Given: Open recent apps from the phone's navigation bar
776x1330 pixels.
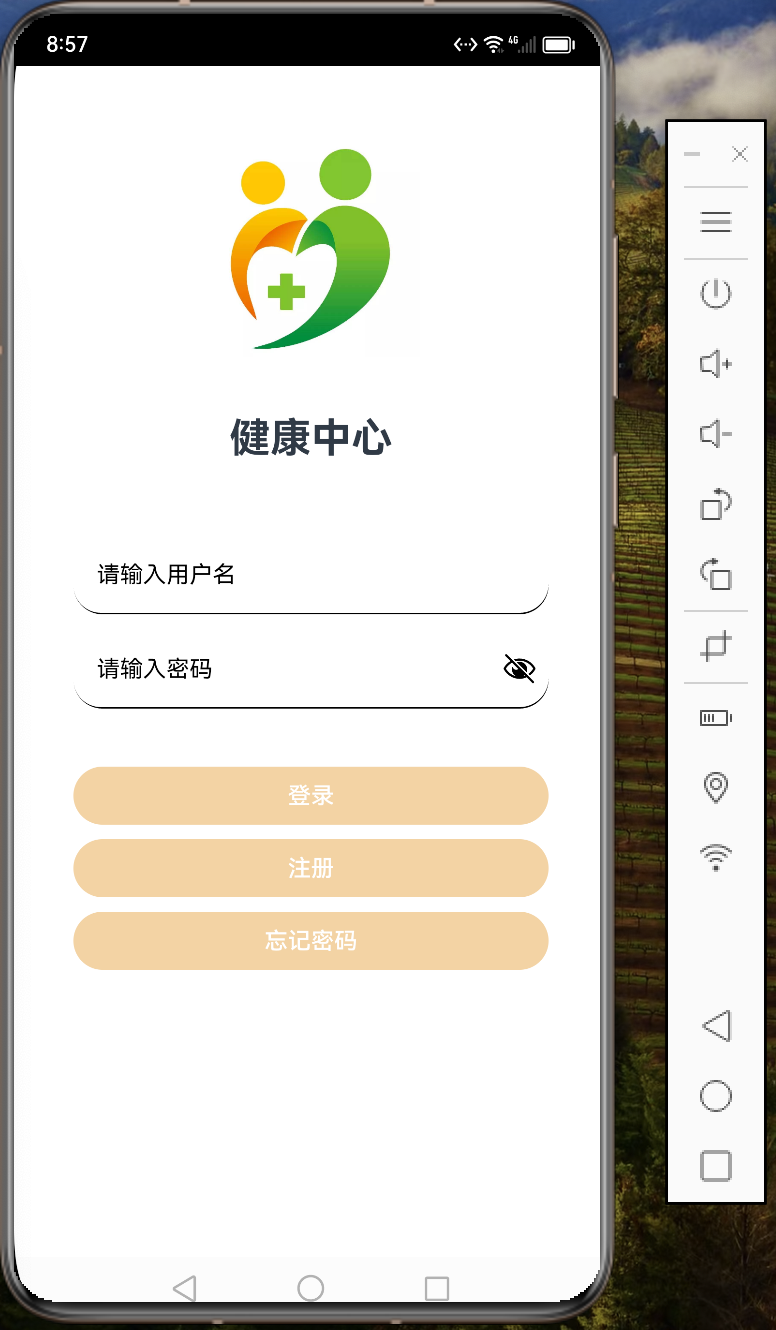Looking at the screenshot, I should pyautogui.click(x=437, y=1288).
